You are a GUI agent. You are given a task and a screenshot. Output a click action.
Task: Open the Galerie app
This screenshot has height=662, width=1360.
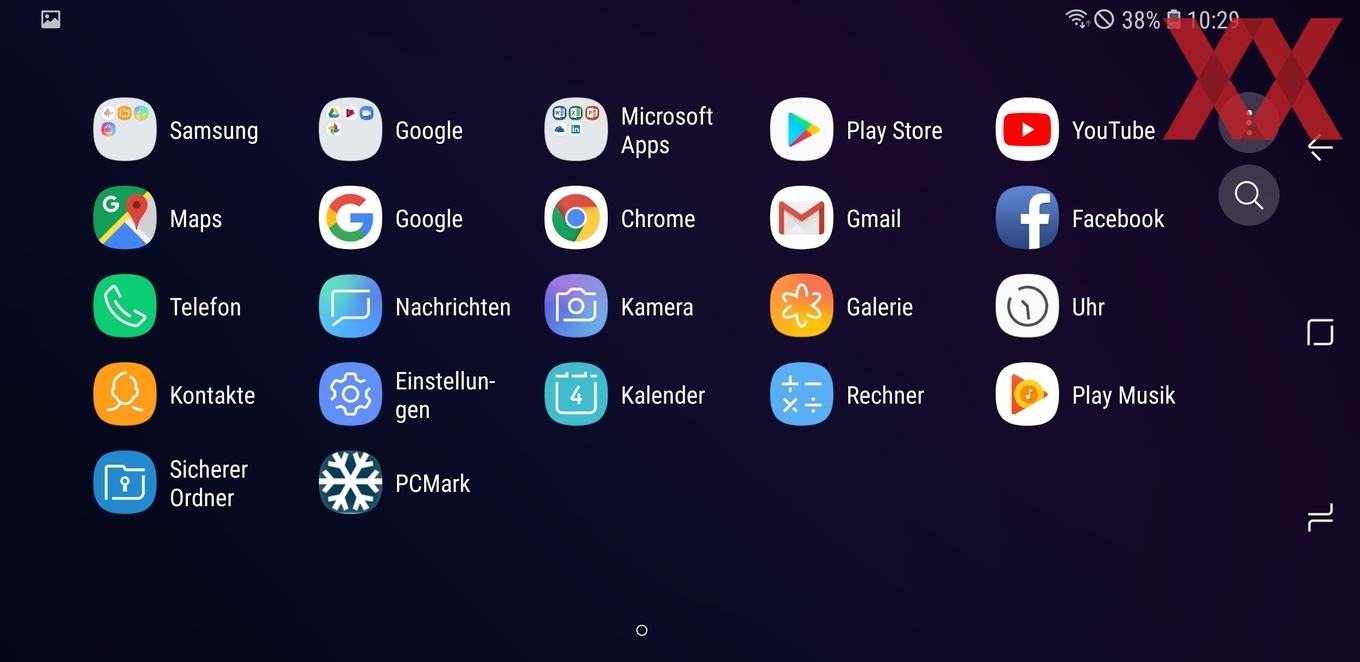(x=802, y=306)
